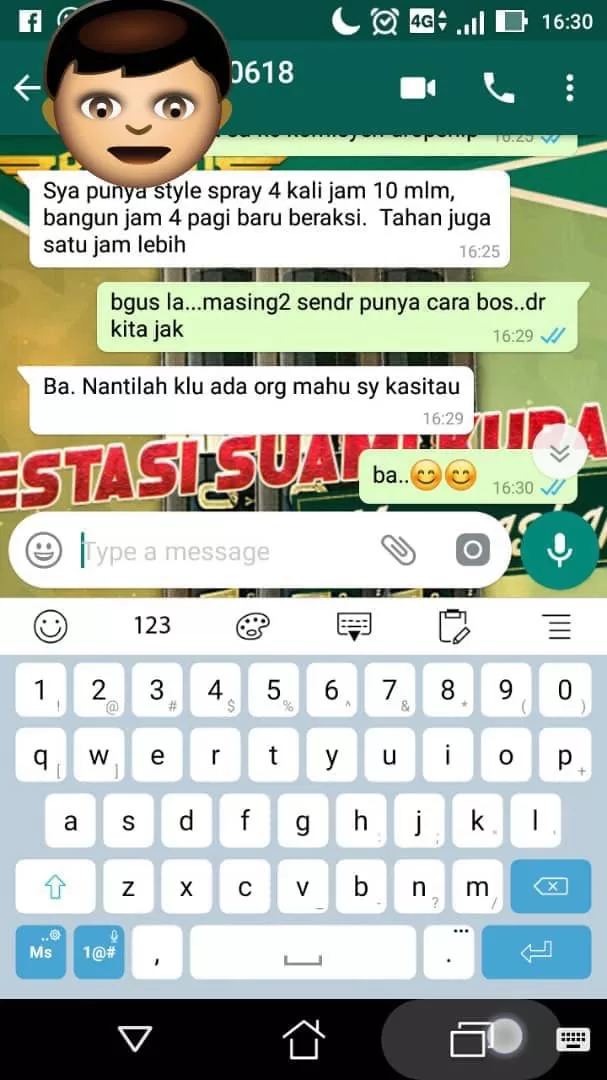Switch to the 1@# symbols keyboard
Viewport: 607px width, 1080px height.
99,952
